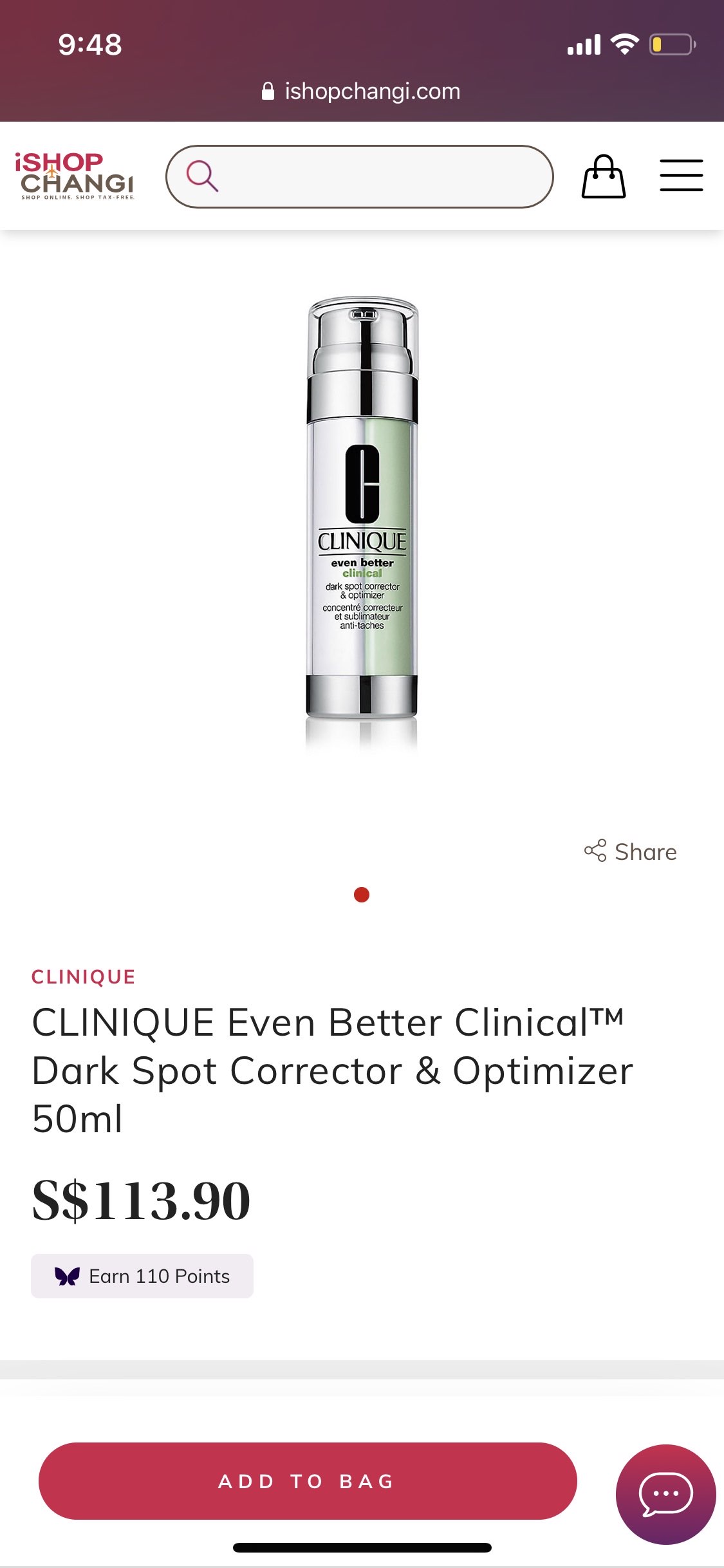Go to iShopChangi home via logo
Screen dimensions: 724x1568
click(x=75, y=176)
